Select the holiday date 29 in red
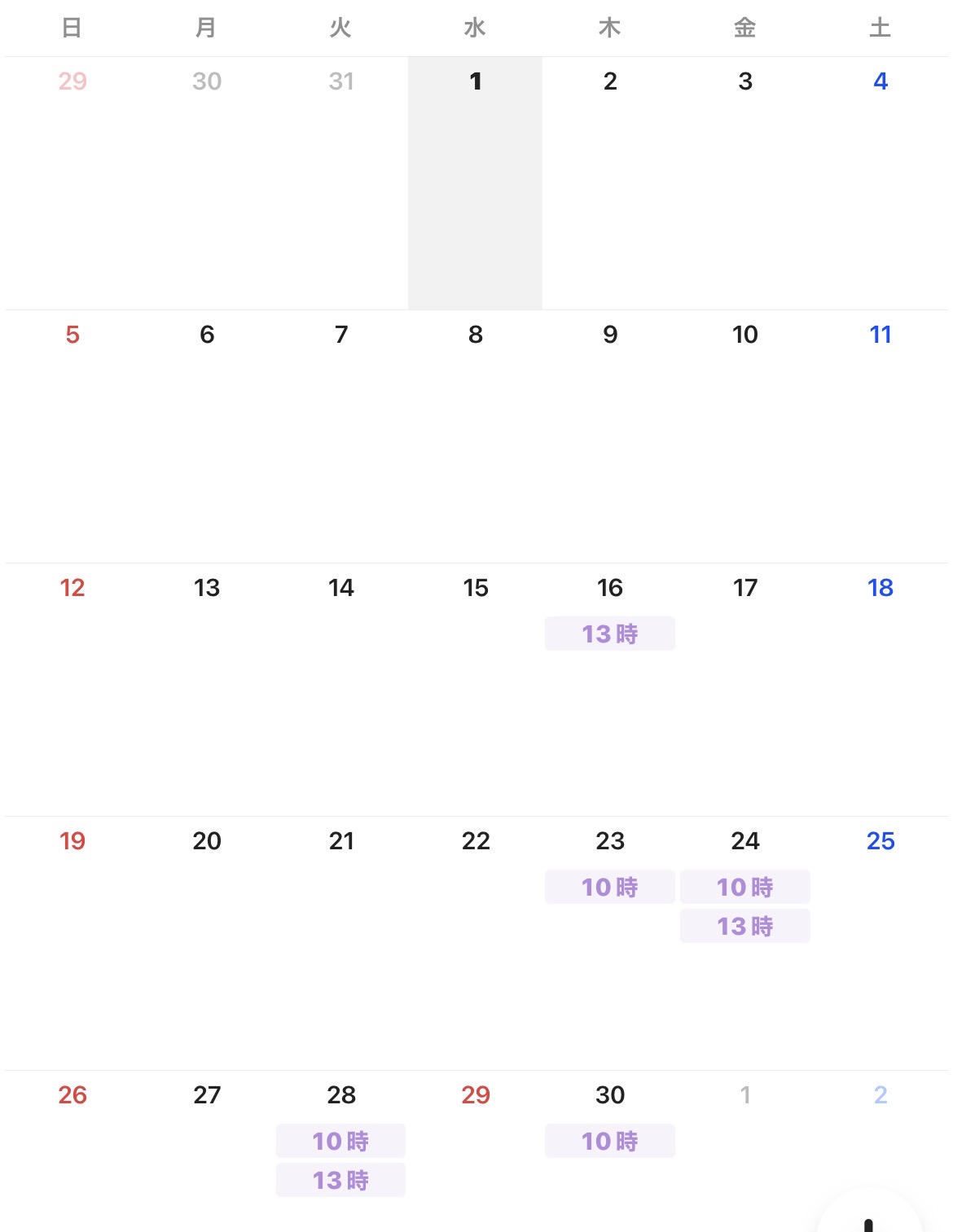 point(476,1094)
